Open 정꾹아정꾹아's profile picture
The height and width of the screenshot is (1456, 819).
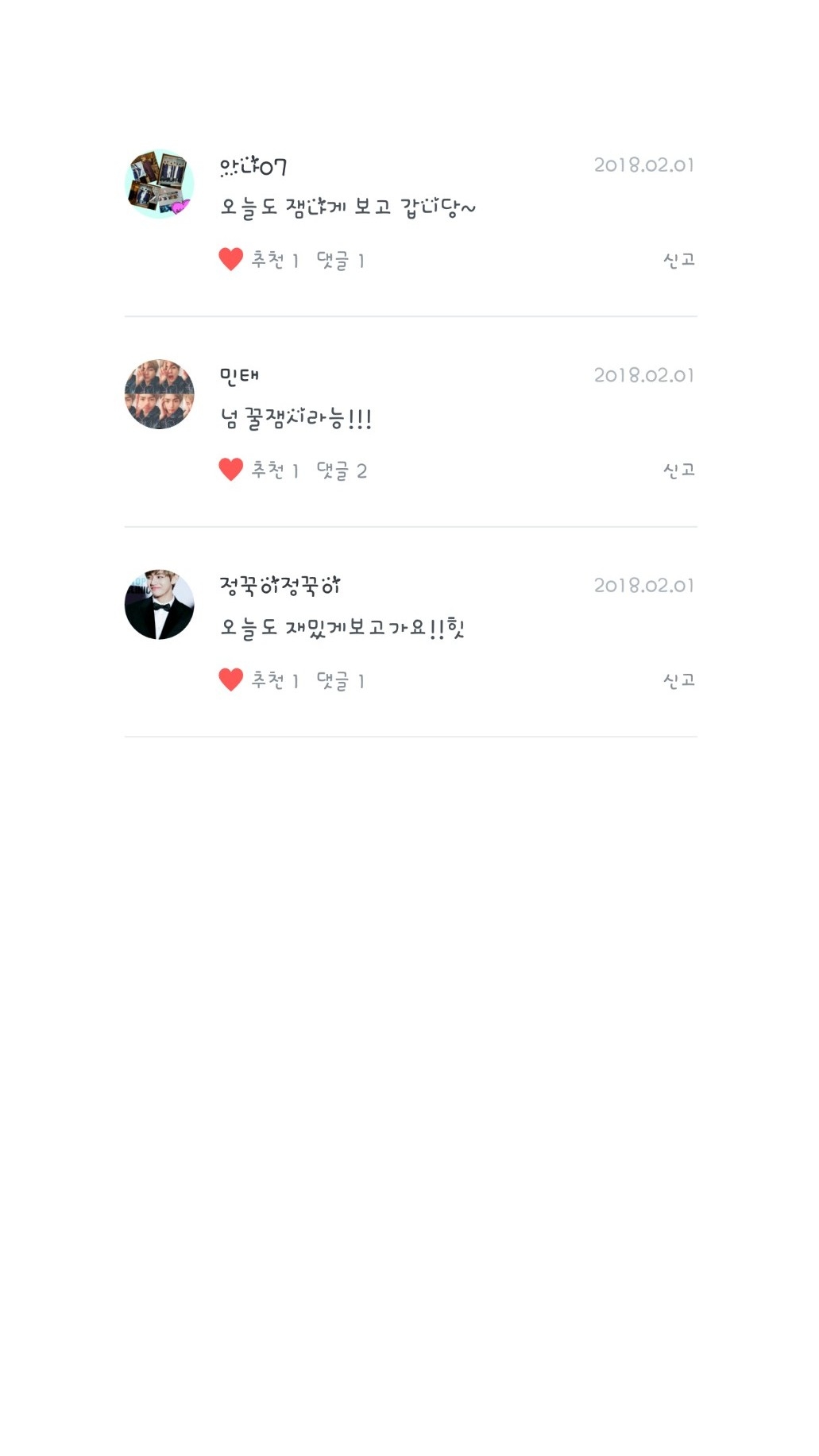pyautogui.click(x=160, y=605)
